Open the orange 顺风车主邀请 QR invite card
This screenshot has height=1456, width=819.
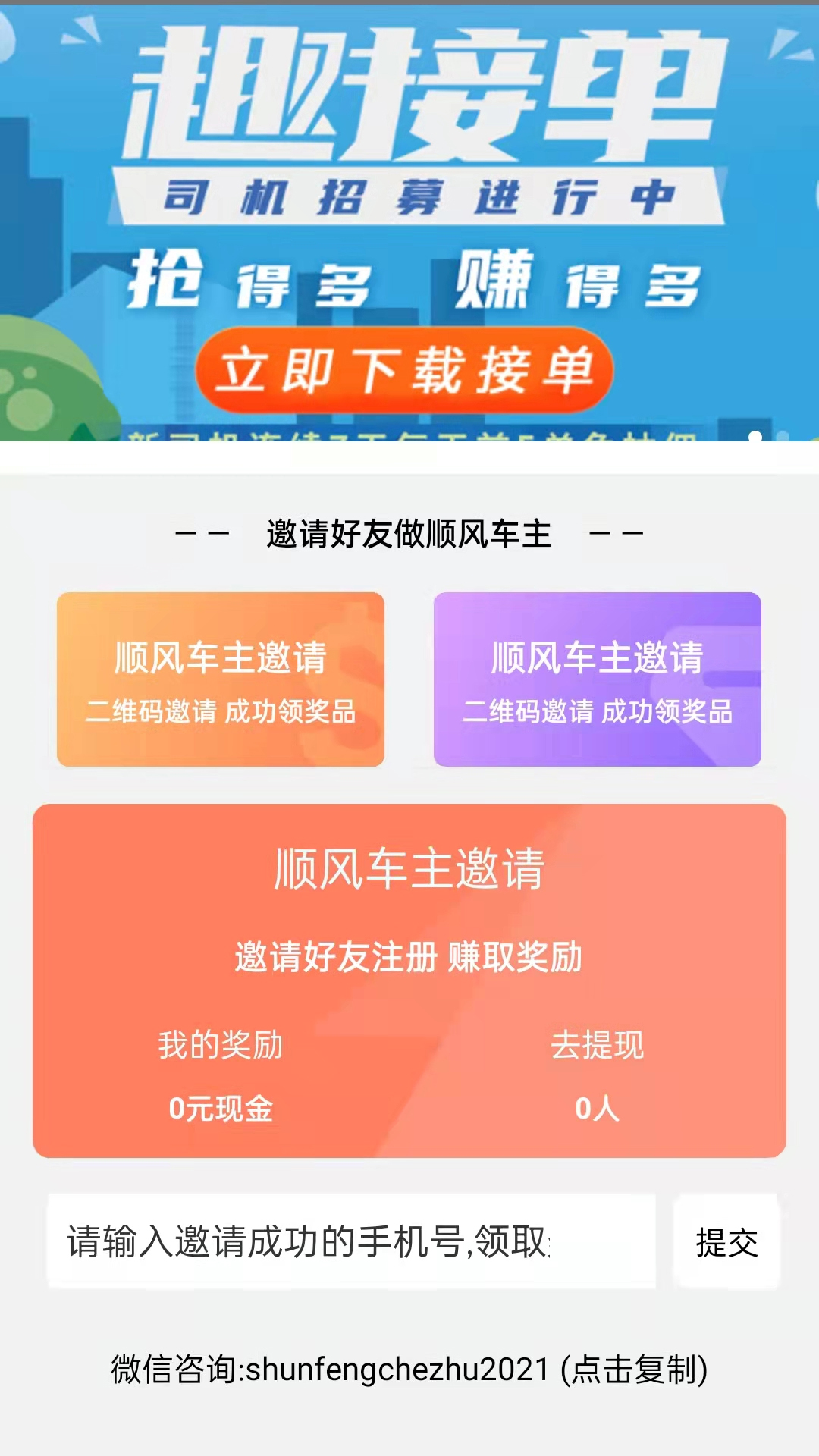(220, 679)
